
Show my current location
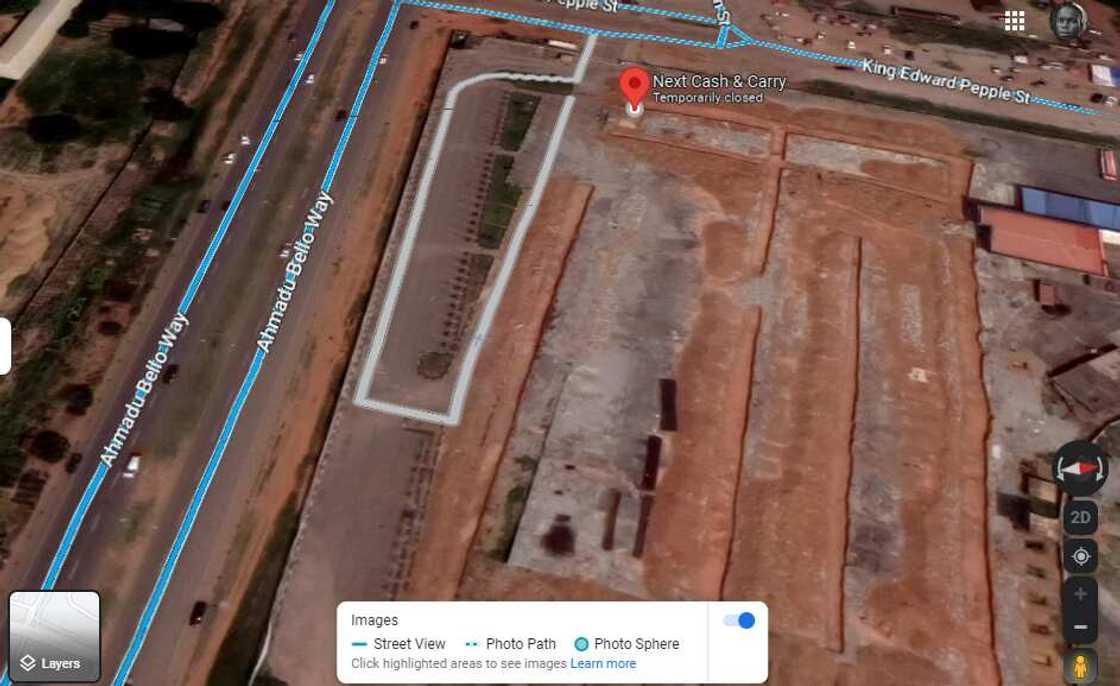point(1080,556)
